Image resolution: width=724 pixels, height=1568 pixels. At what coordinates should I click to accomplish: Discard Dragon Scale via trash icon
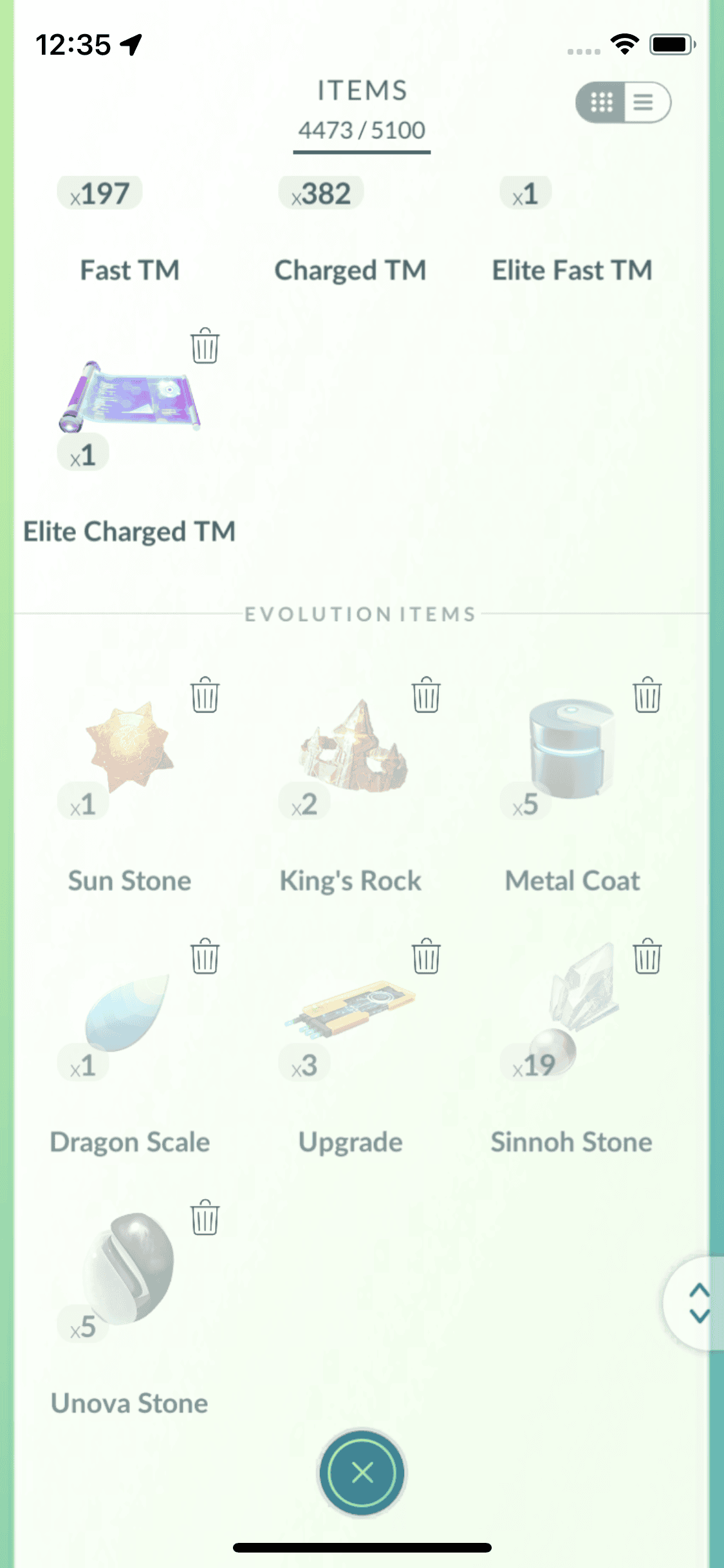click(x=205, y=957)
